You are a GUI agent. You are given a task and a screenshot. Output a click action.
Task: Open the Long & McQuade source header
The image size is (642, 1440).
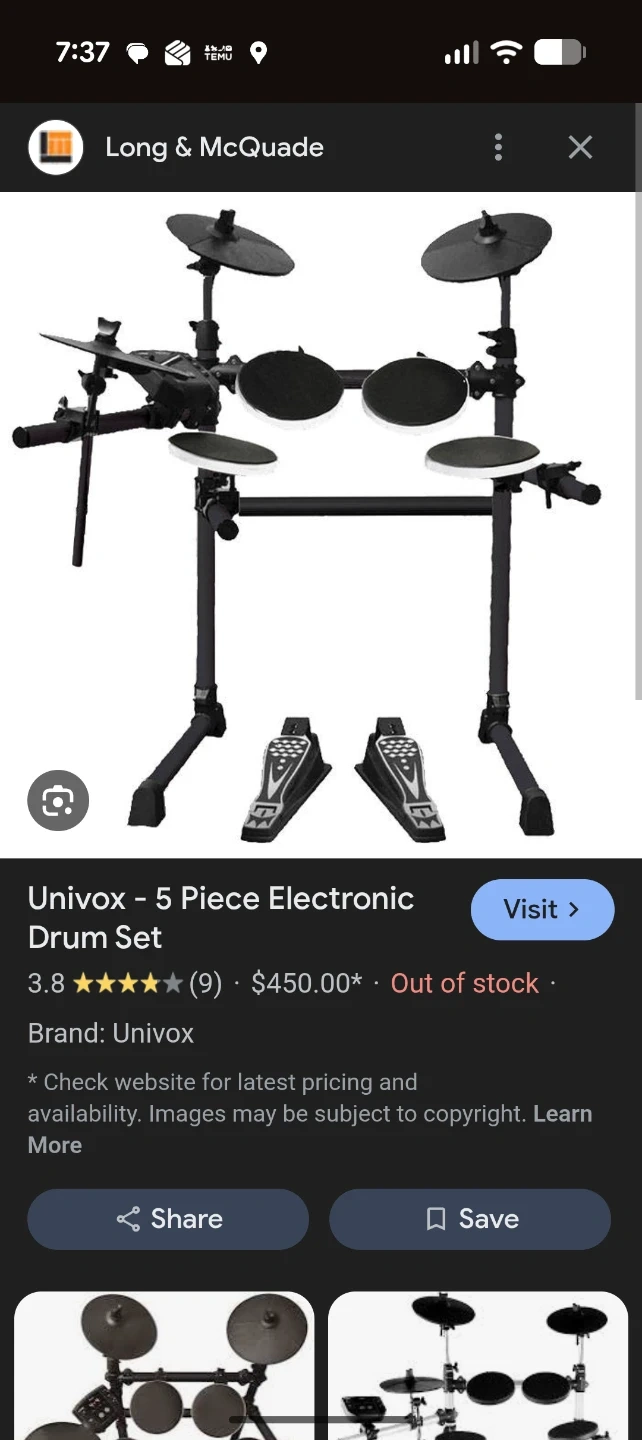214,148
